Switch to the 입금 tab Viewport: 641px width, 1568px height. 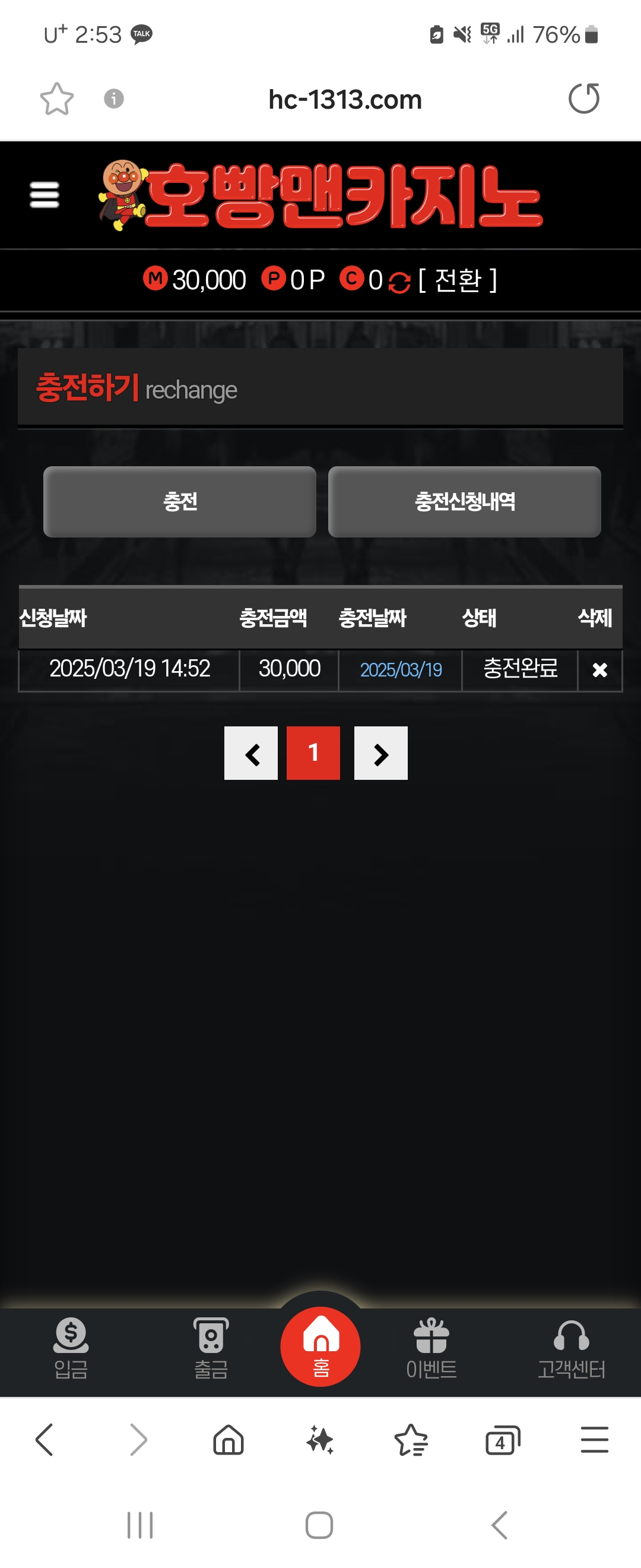tap(71, 1349)
